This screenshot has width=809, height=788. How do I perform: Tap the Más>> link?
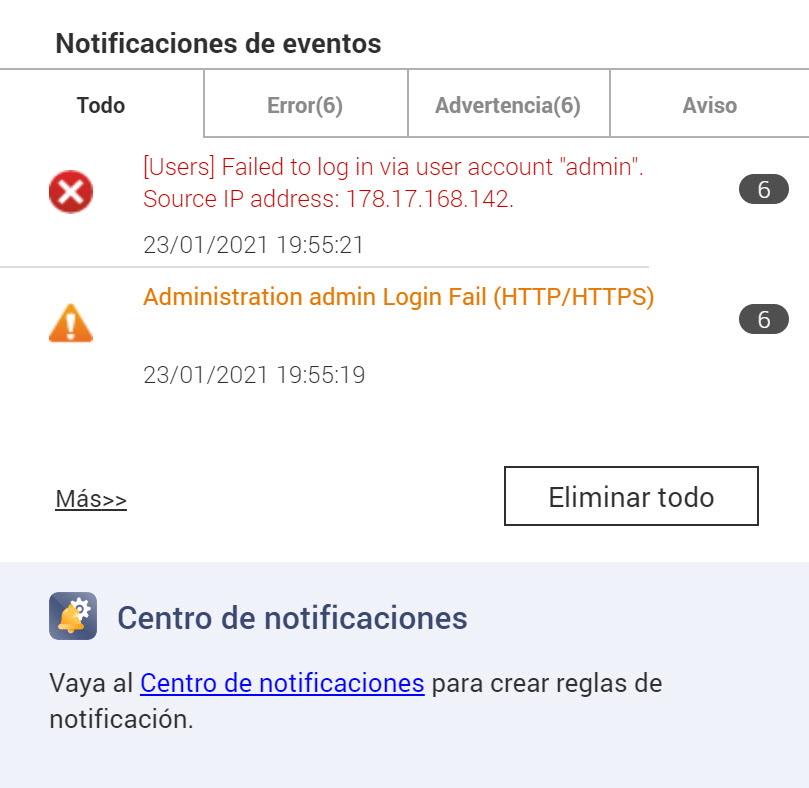pyautogui.click(x=91, y=499)
